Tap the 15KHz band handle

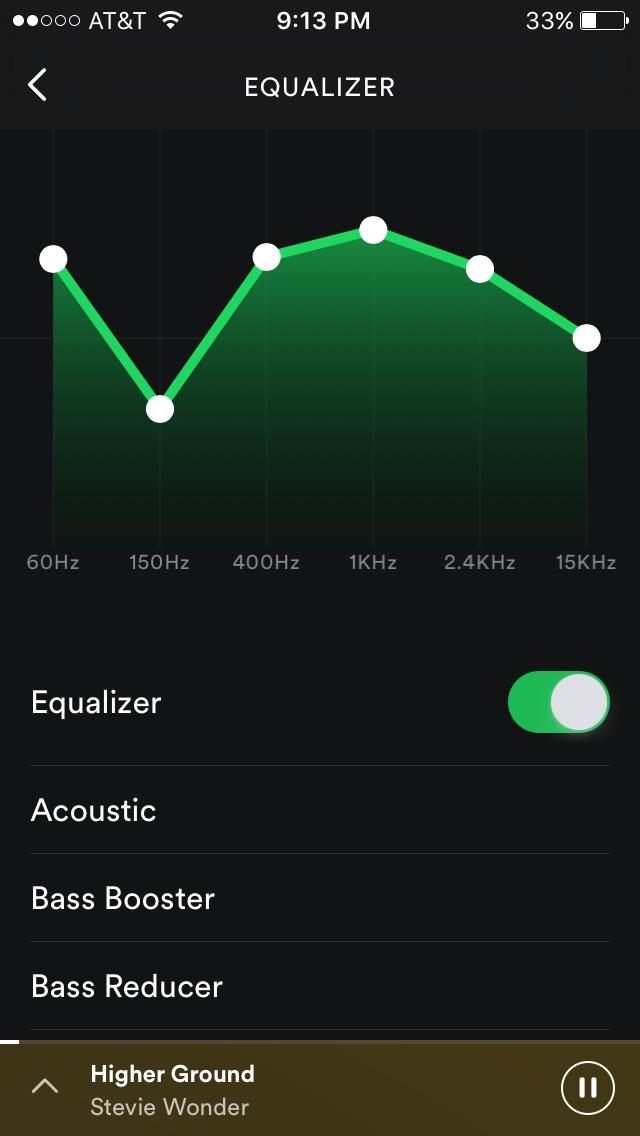(x=587, y=338)
